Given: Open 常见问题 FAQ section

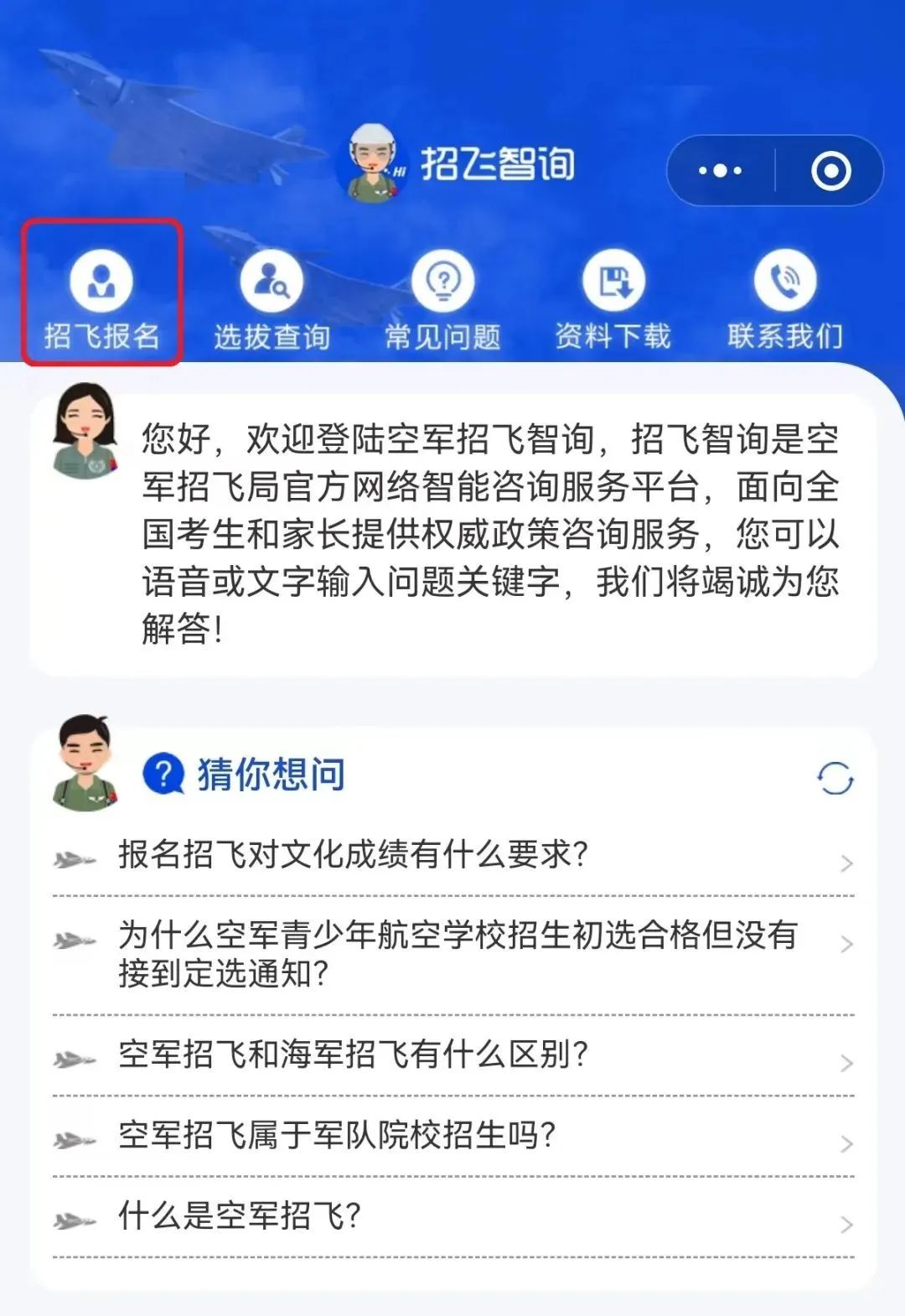Looking at the screenshot, I should coord(442,298).
